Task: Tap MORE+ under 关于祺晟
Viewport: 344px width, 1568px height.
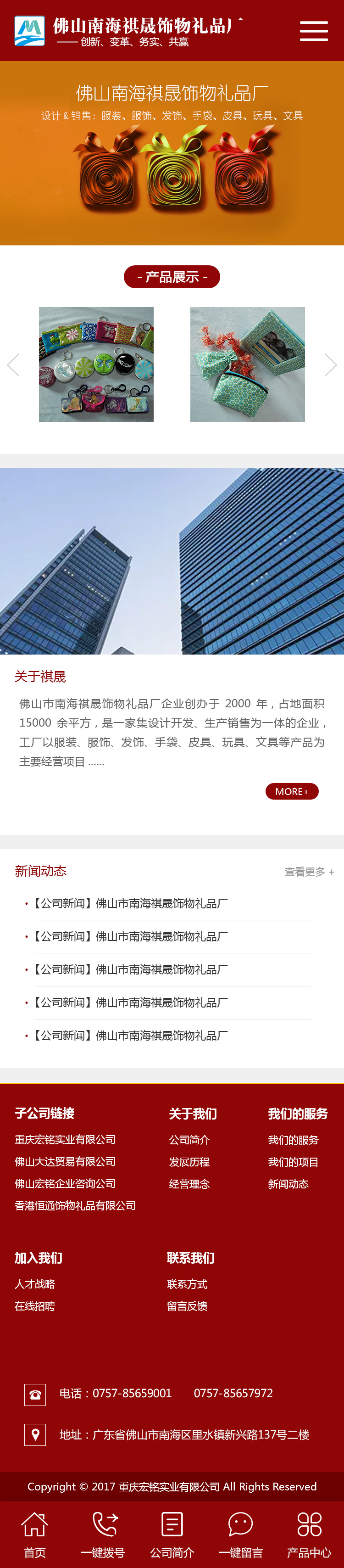Action: click(x=292, y=791)
